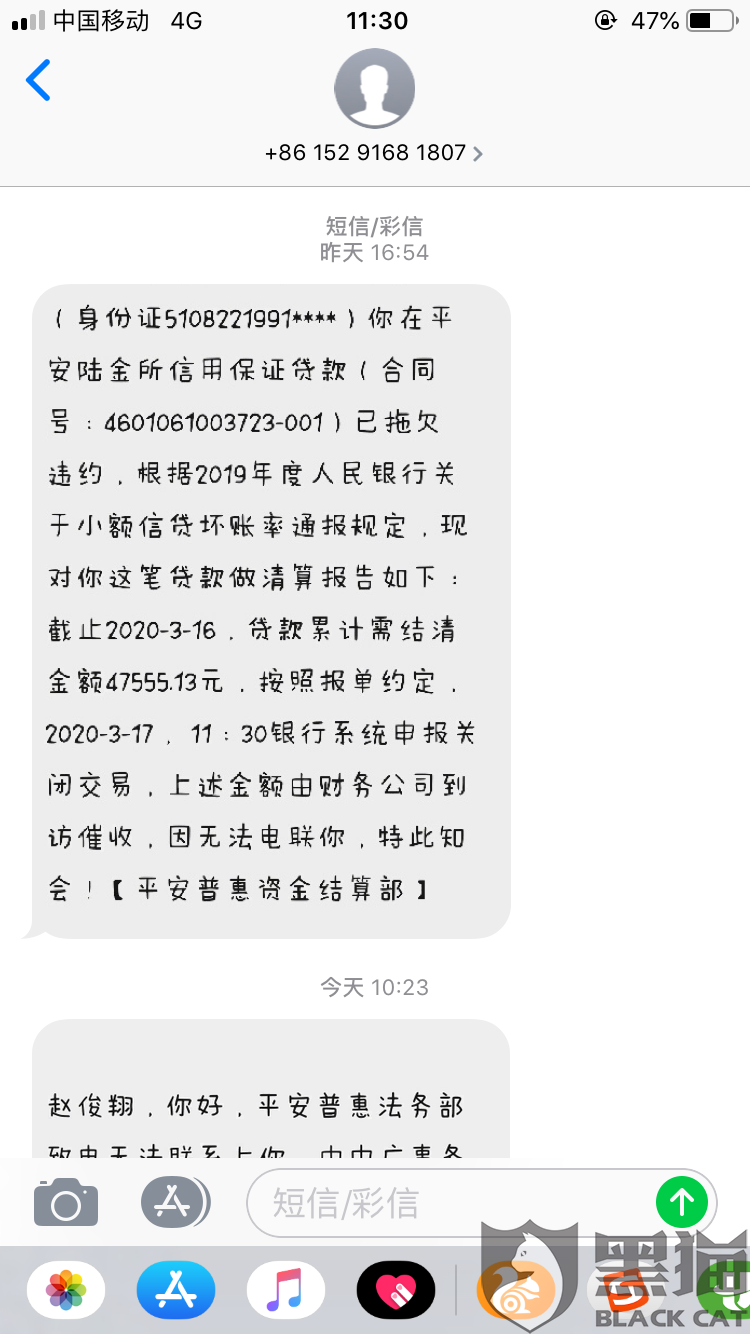Open the Music app in the app strip
The image size is (750, 1334).
tap(286, 1289)
